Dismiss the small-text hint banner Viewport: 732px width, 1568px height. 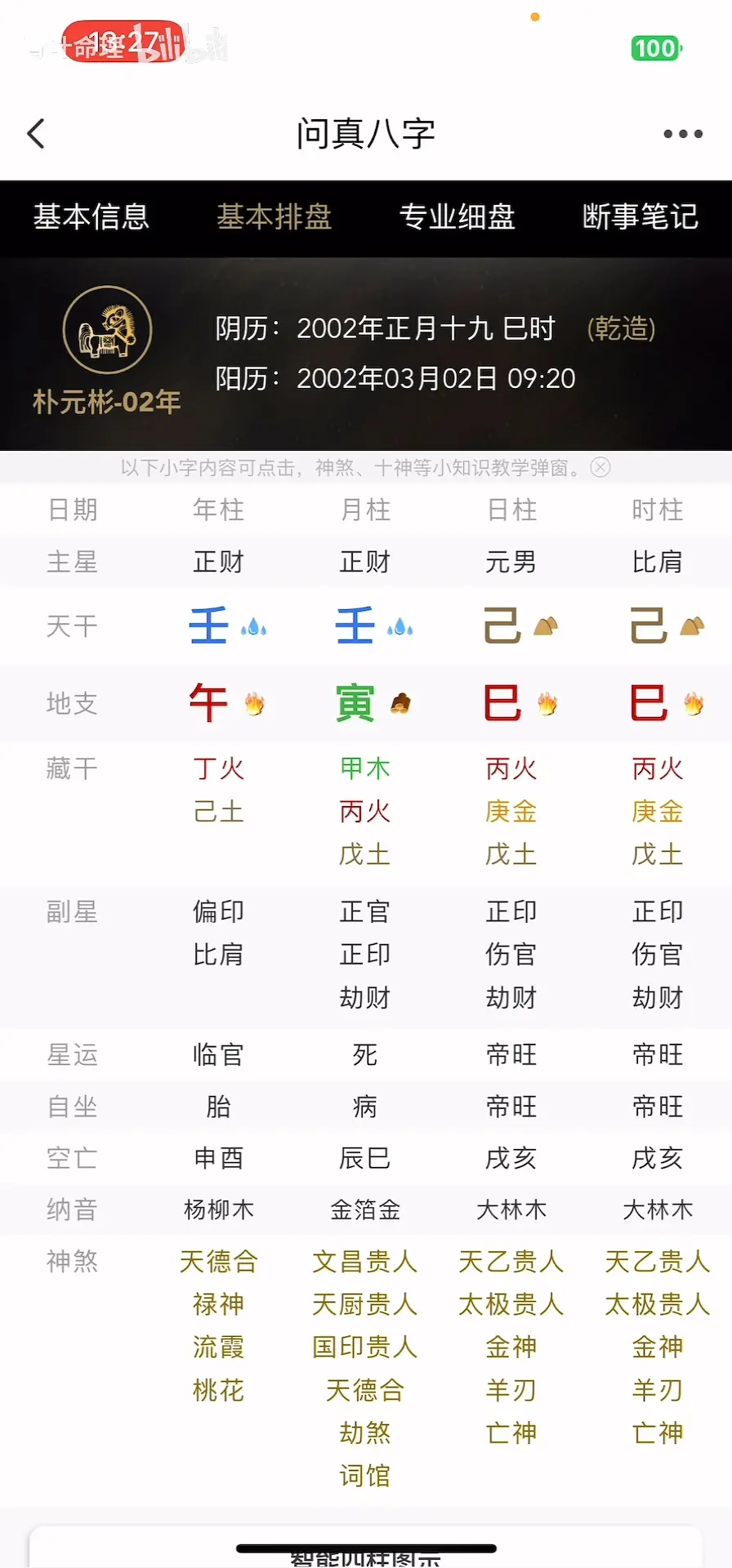(600, 467)
